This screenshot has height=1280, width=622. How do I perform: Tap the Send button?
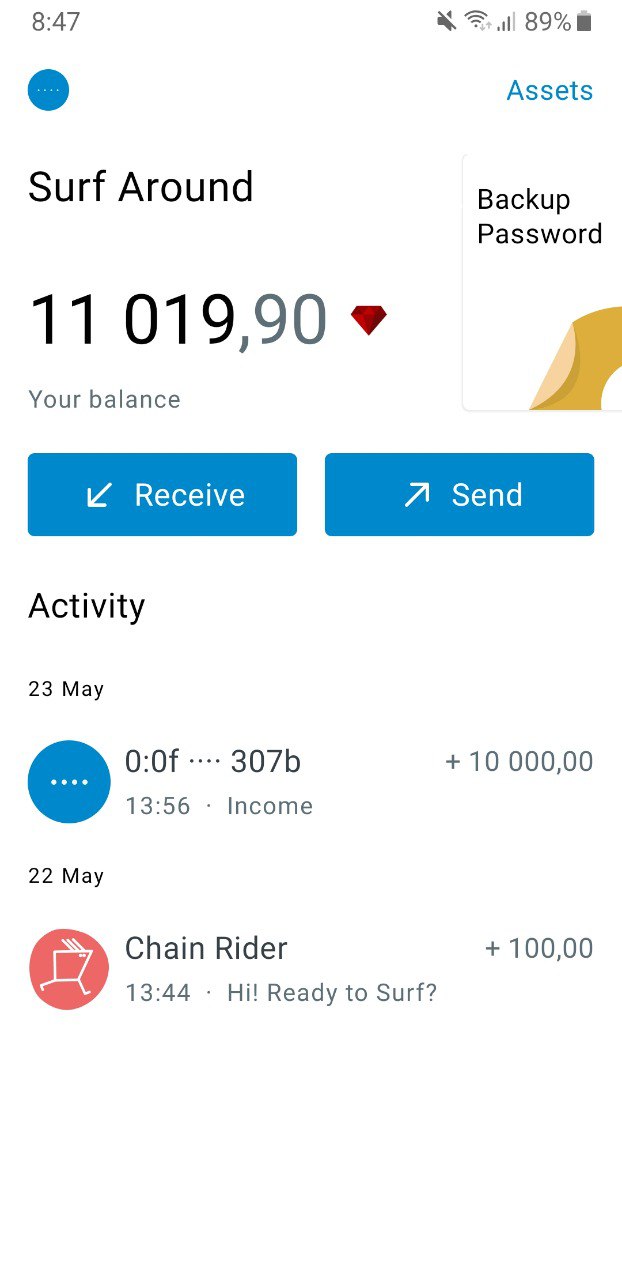(459, 495)
